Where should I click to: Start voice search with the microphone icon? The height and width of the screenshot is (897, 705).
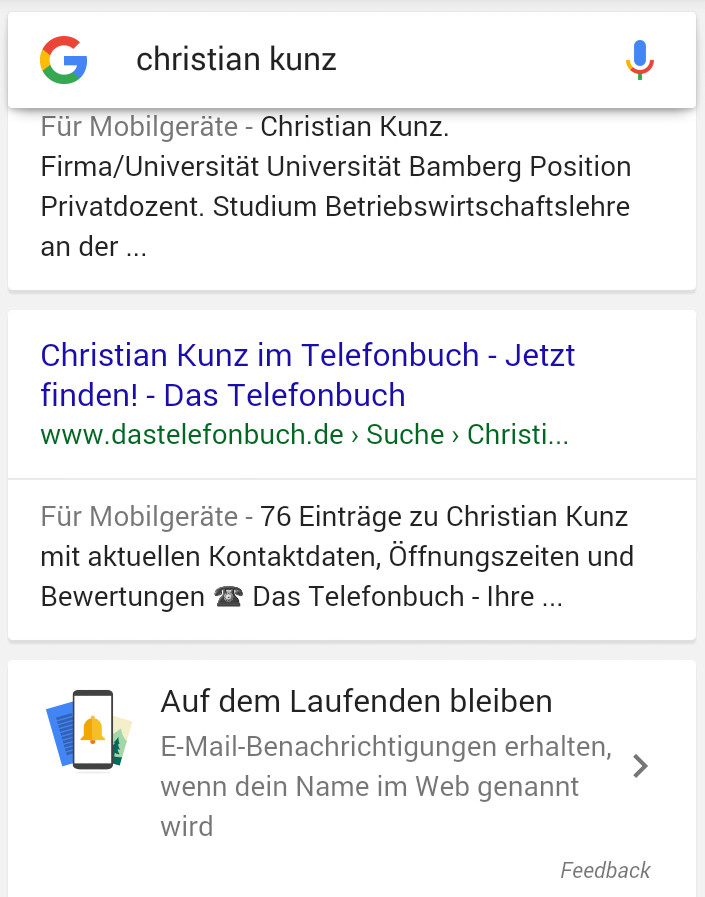640,60
